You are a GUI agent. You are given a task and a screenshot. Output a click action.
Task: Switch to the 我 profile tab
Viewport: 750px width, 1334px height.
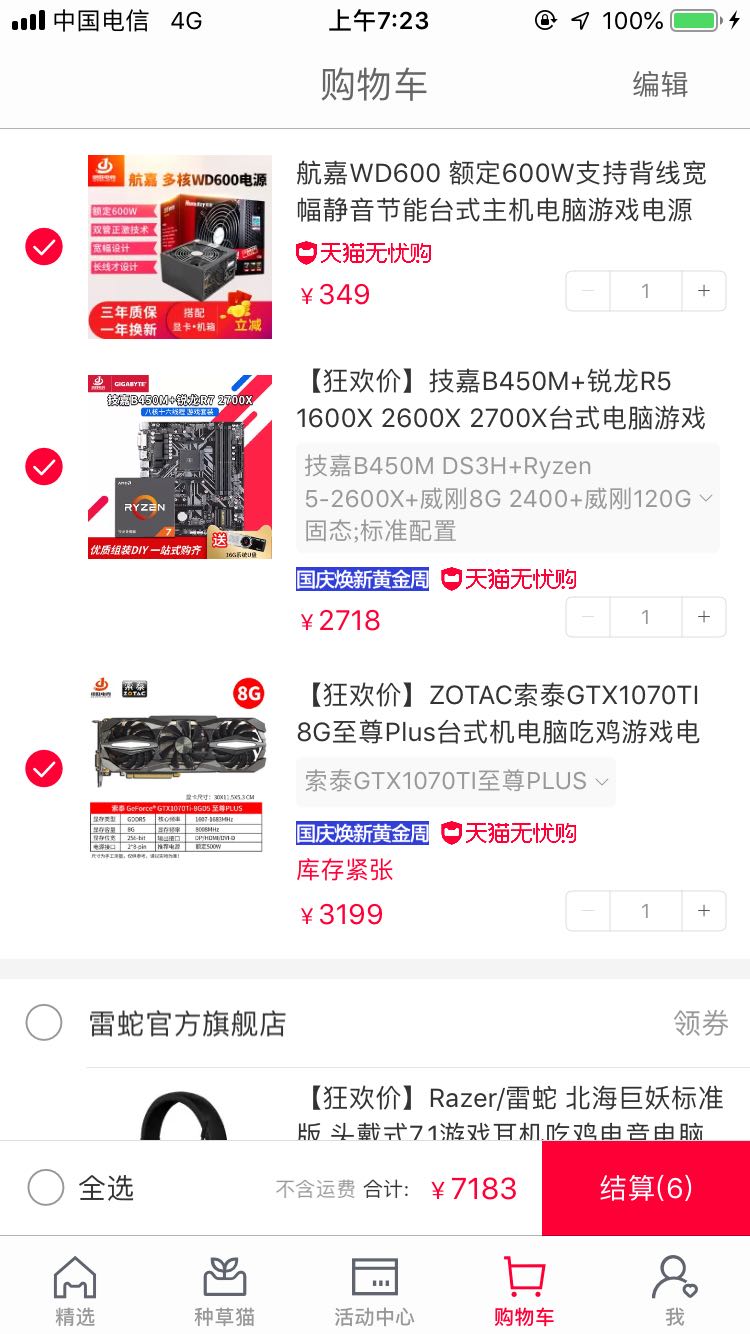point(674,1290)
